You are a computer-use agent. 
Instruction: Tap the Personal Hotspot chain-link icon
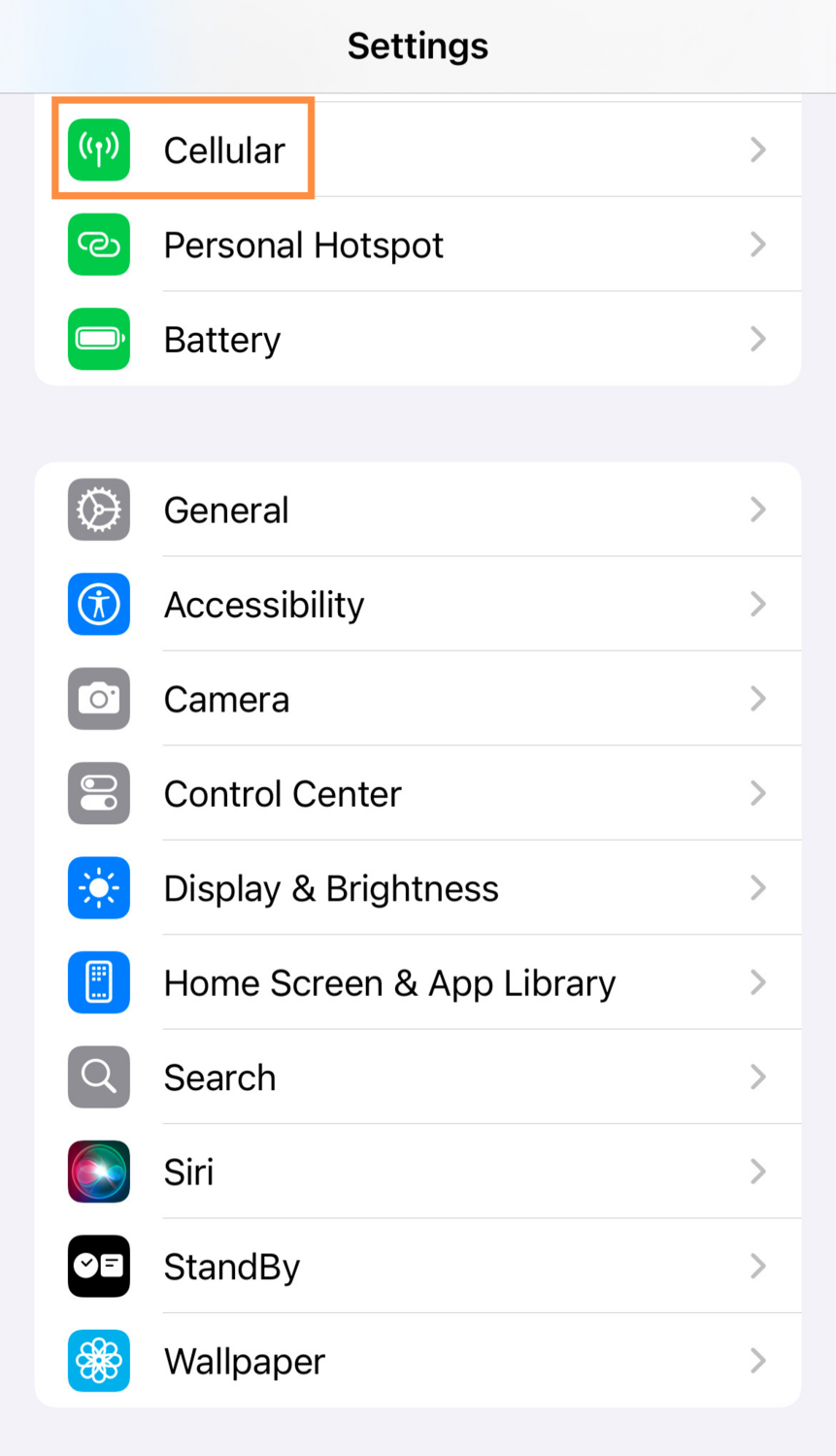pyautogui.click(x=98, y=245)
